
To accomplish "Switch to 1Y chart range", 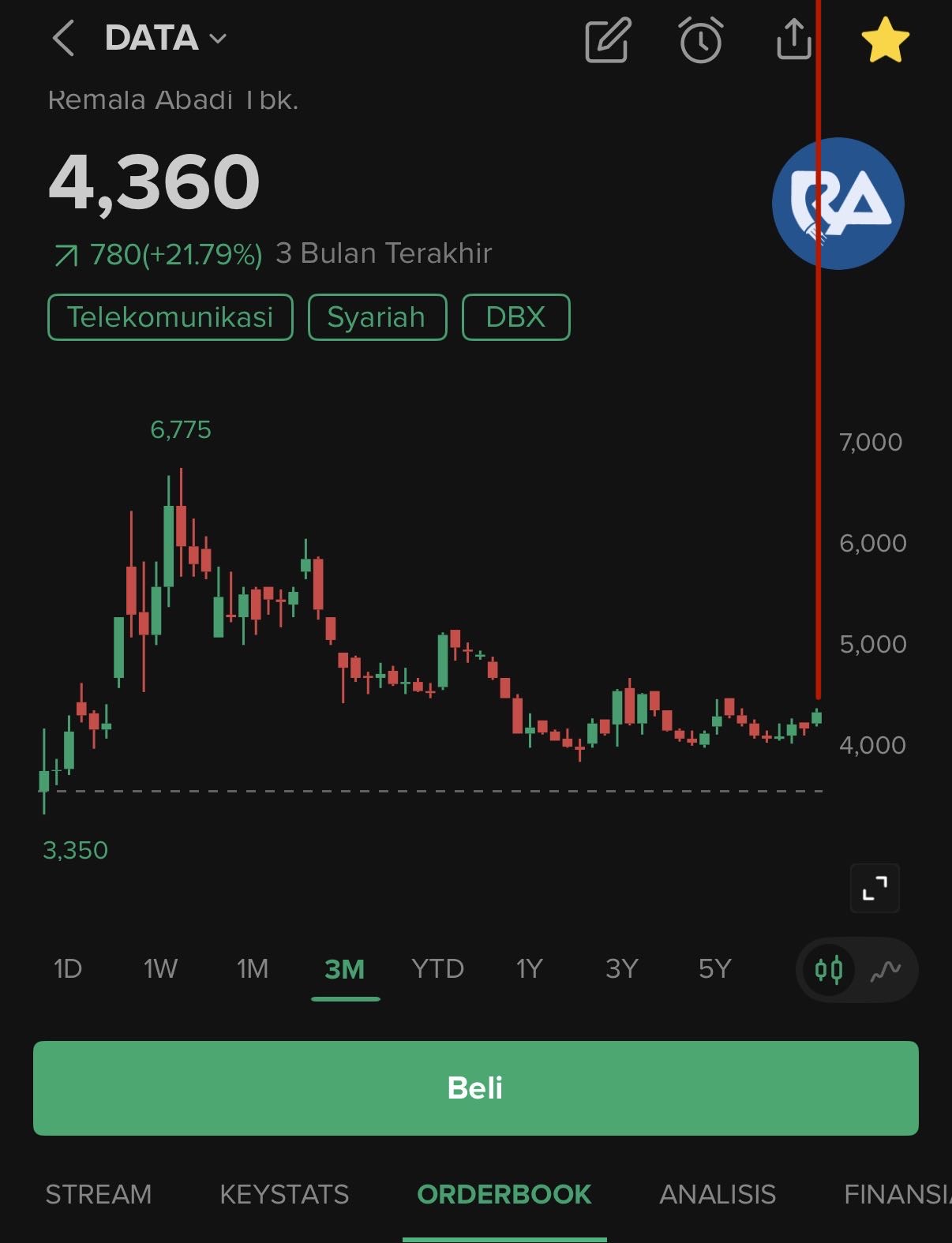I will coord(529,968).
